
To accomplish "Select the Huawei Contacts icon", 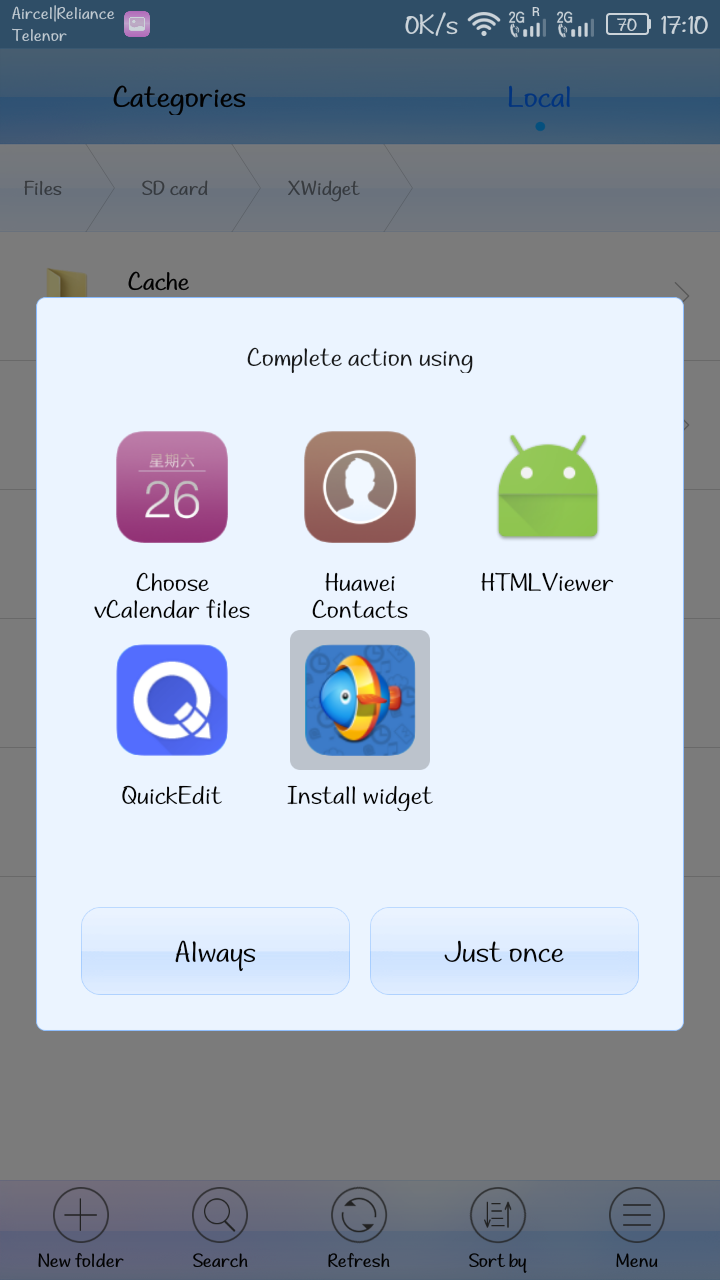I will coord(359,487).
